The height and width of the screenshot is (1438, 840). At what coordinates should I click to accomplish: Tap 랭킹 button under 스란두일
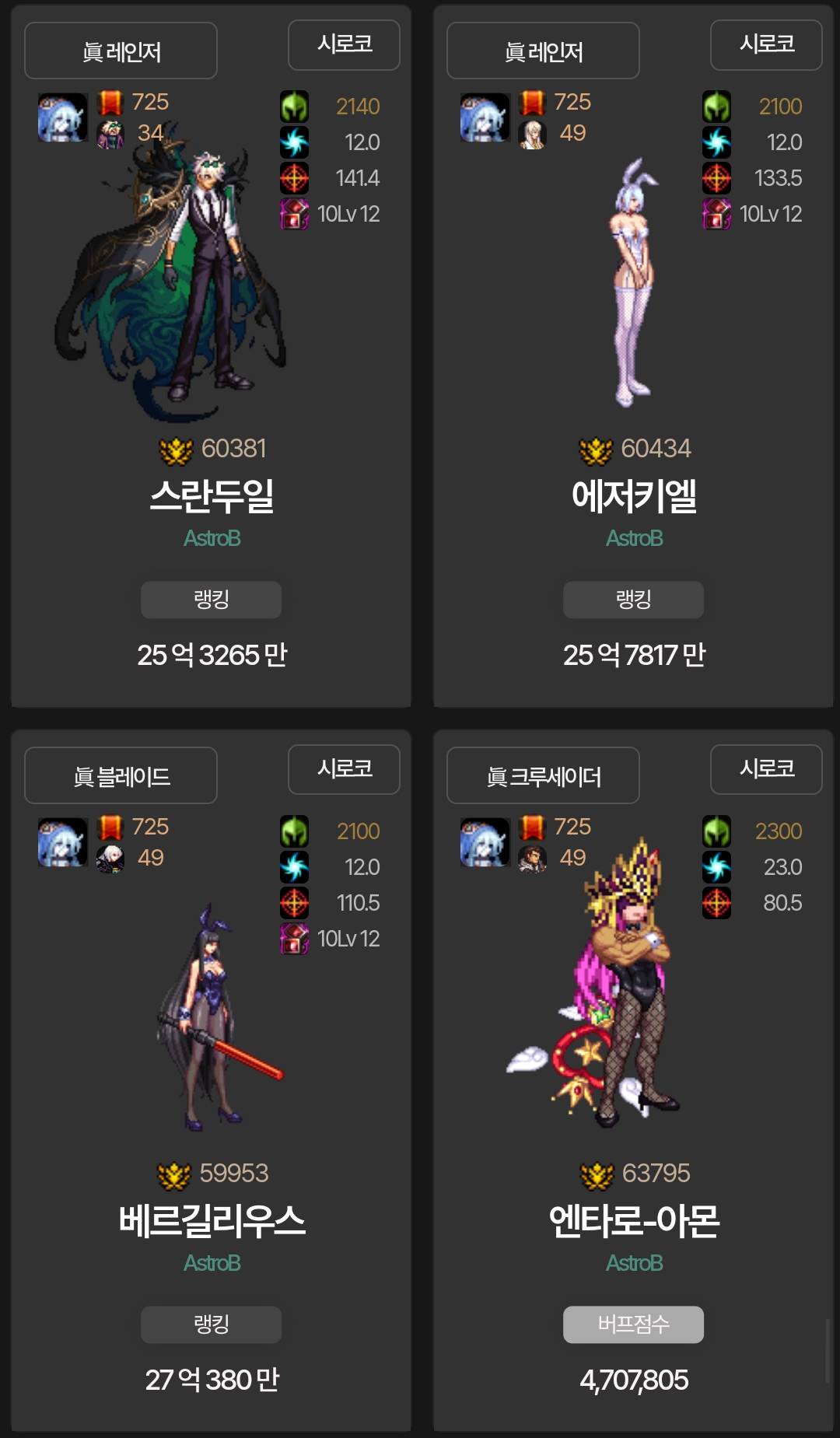(211, 600)
